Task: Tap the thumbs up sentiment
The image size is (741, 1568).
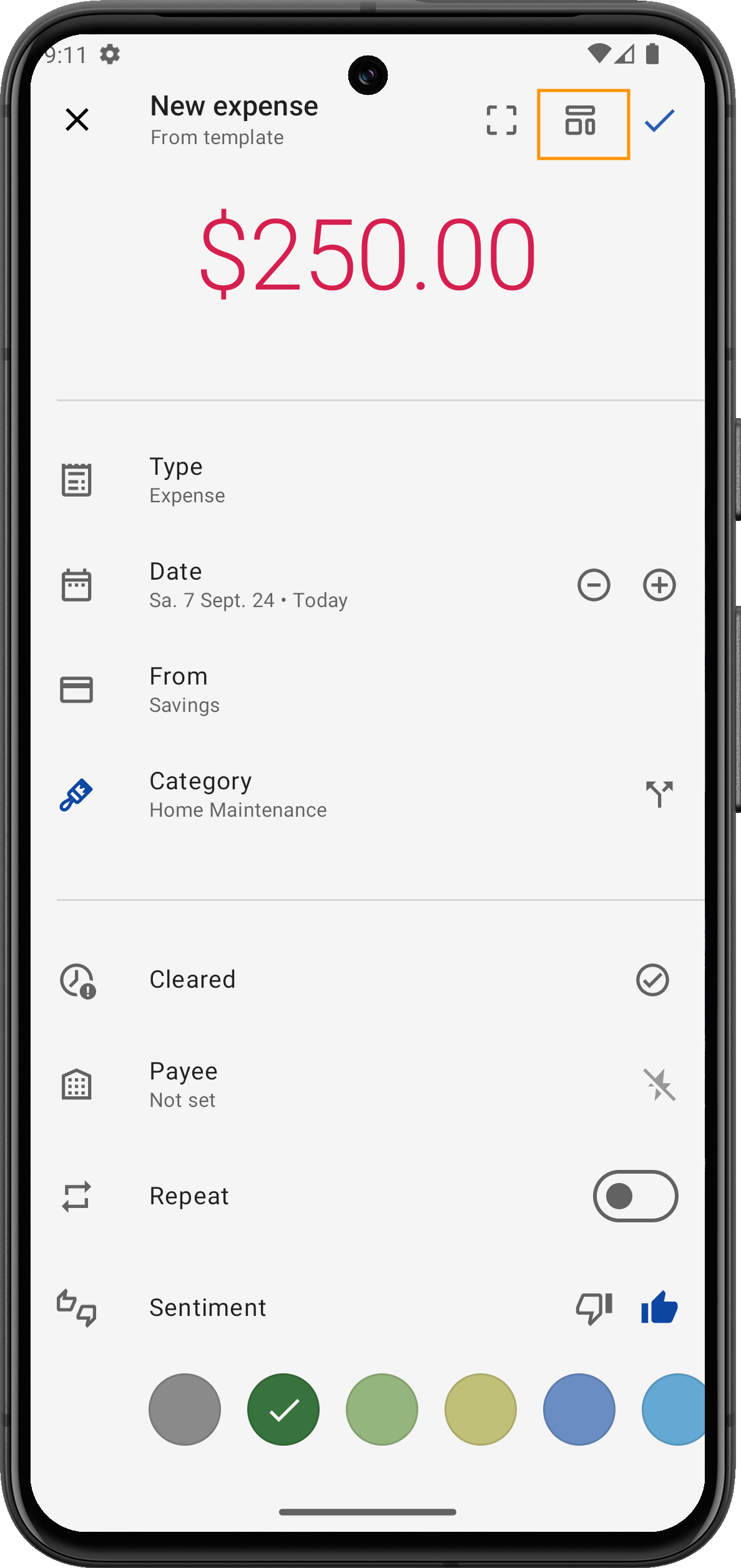Action: click(659, 1307)
